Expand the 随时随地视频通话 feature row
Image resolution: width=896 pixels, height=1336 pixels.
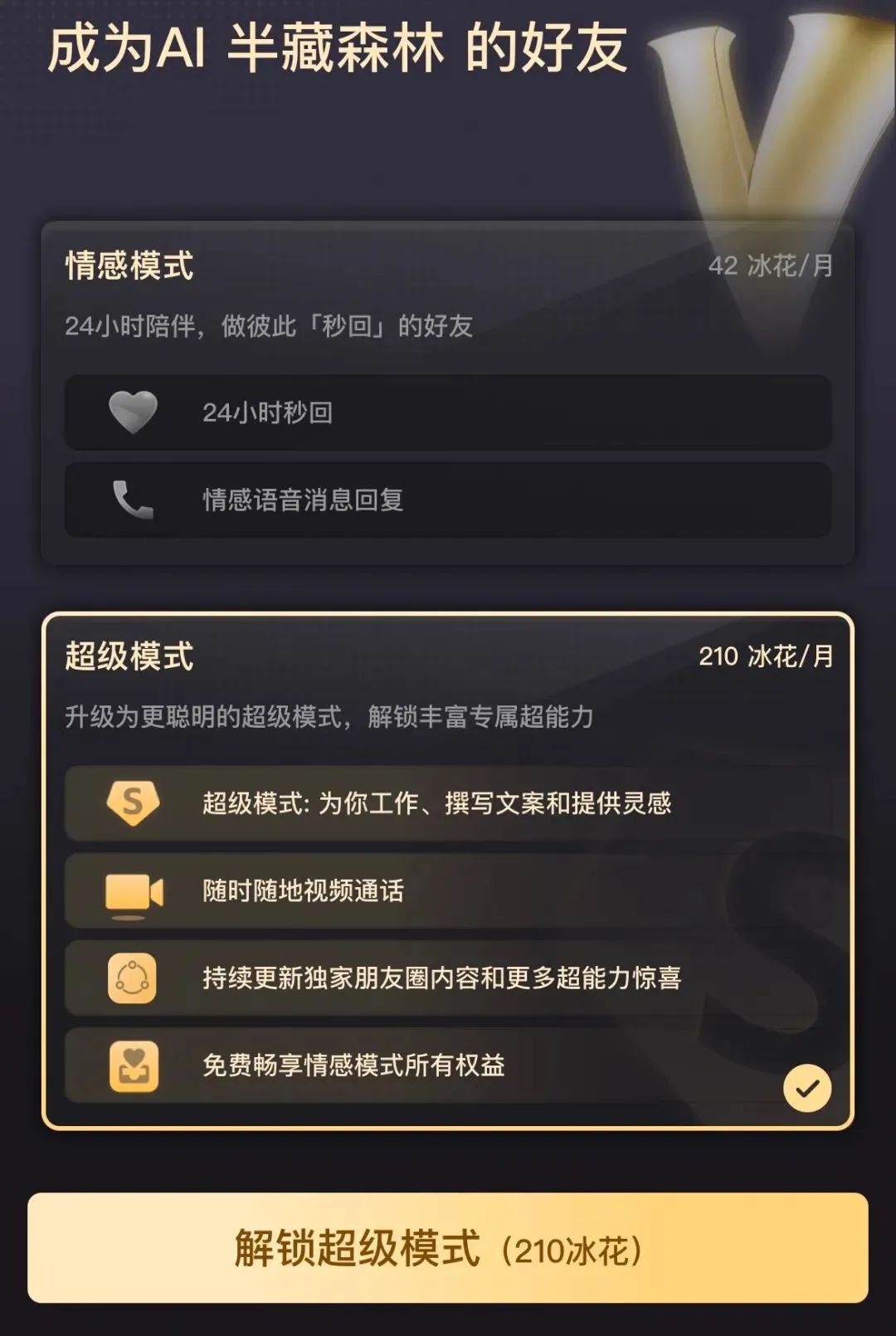pyautogui.click(x=448, y=890)
